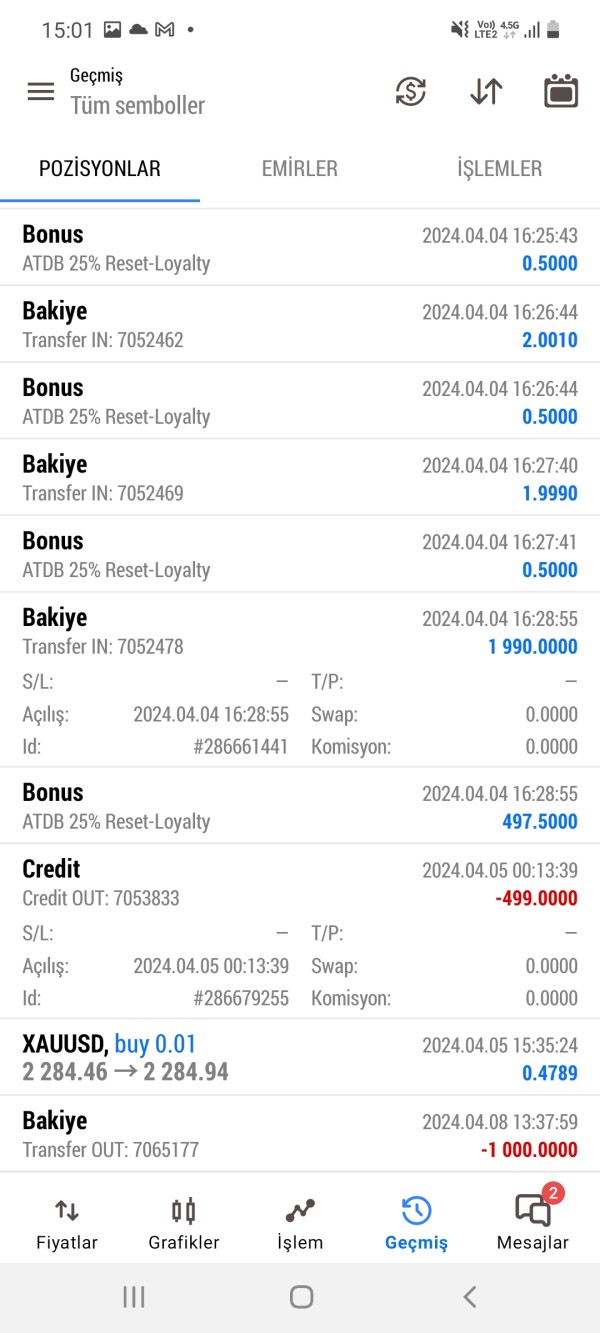This screenshot has width=600, height=1333.
Task: Collapse the Credit OUT: 7053833 entry
Action: 300,884
